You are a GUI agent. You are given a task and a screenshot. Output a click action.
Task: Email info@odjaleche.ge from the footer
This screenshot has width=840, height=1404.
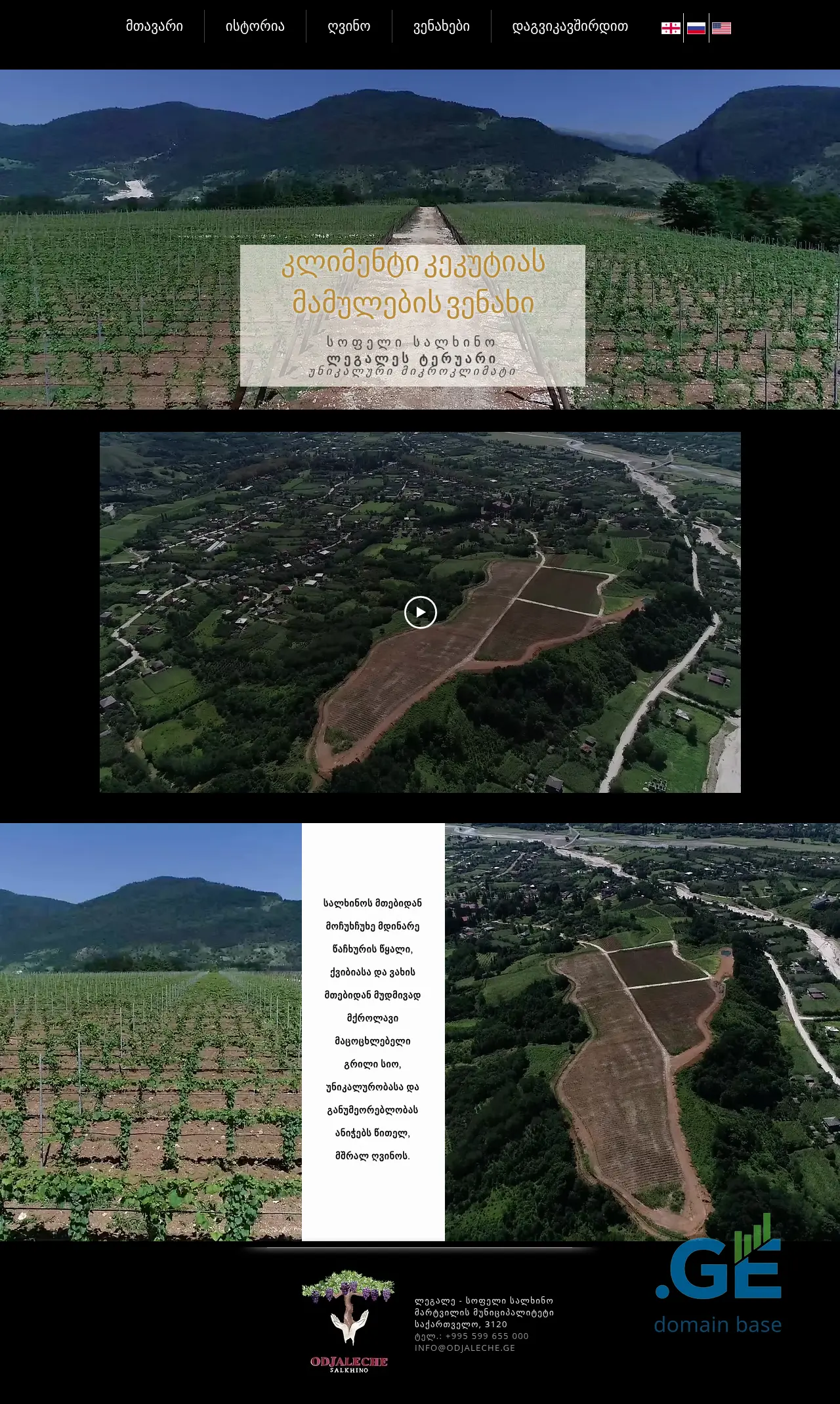point(465,1348)
